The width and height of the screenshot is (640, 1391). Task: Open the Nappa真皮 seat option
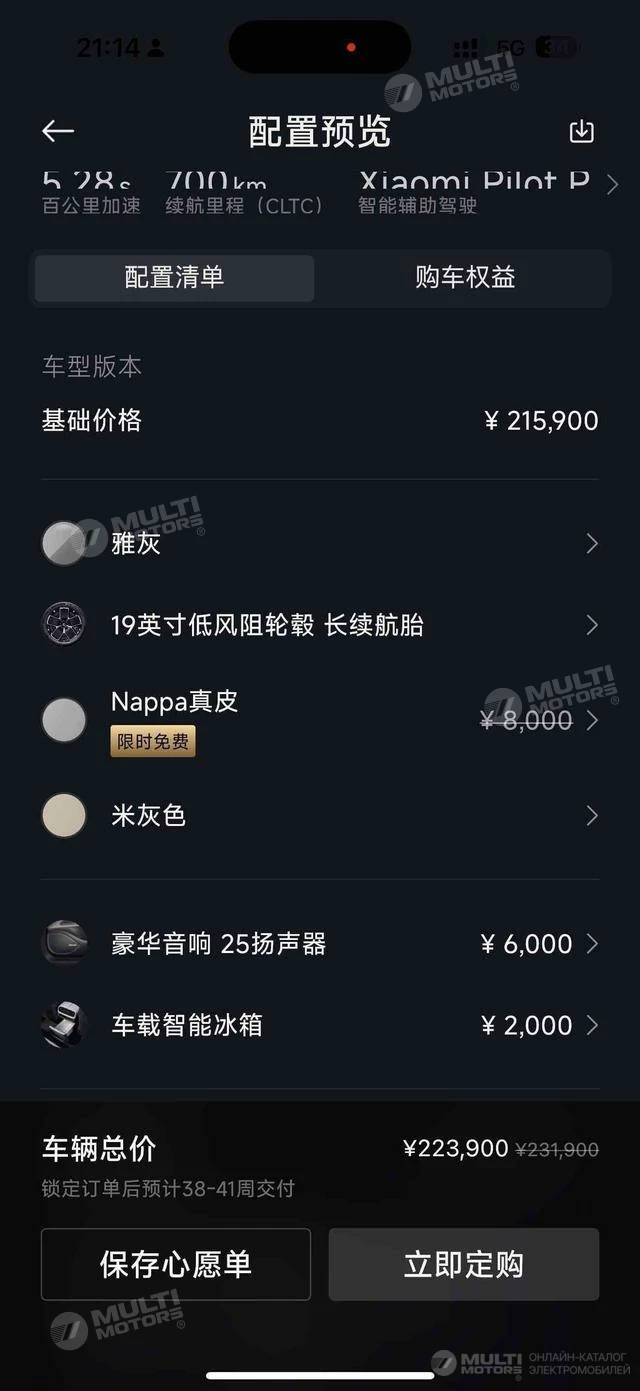320,720
